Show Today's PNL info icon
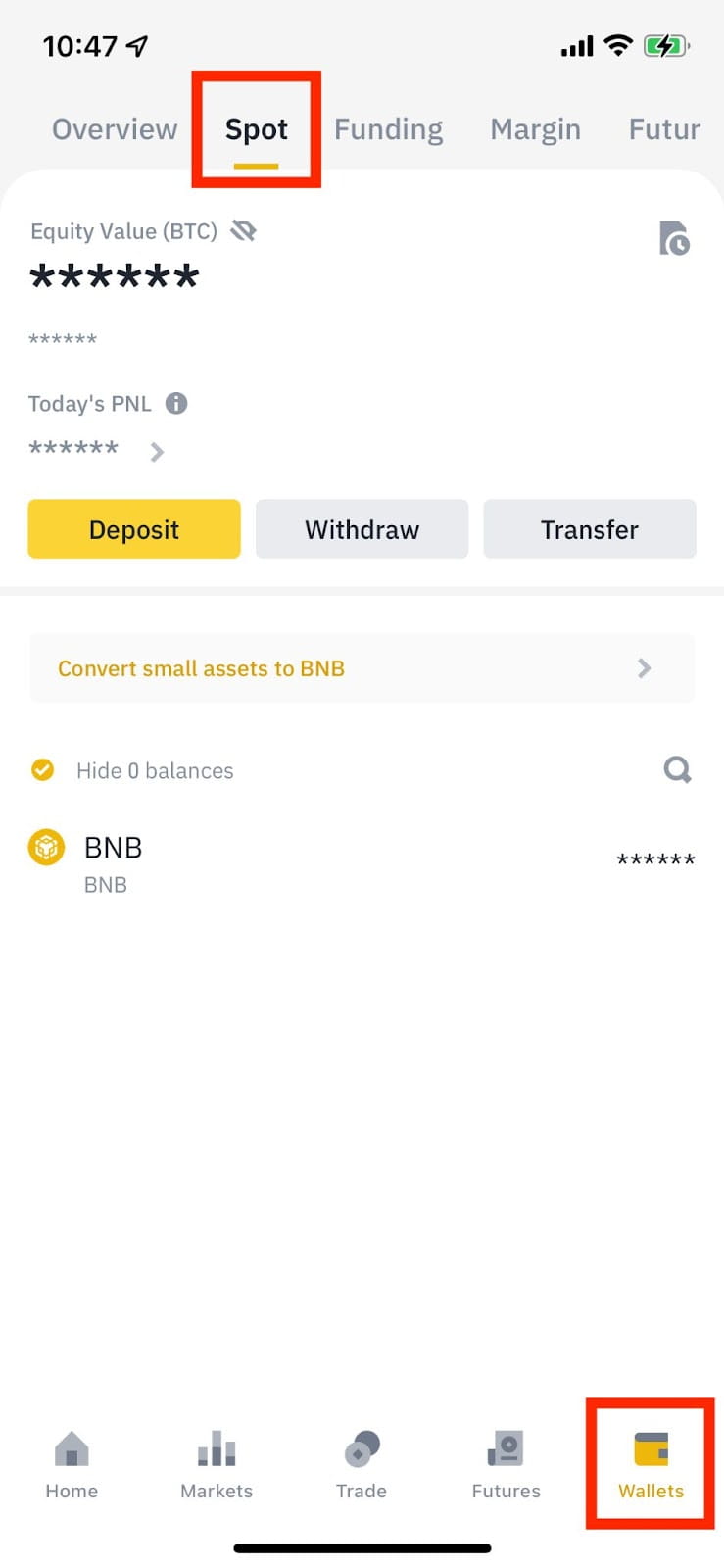 pyautogui.click(x=176, y=403)
